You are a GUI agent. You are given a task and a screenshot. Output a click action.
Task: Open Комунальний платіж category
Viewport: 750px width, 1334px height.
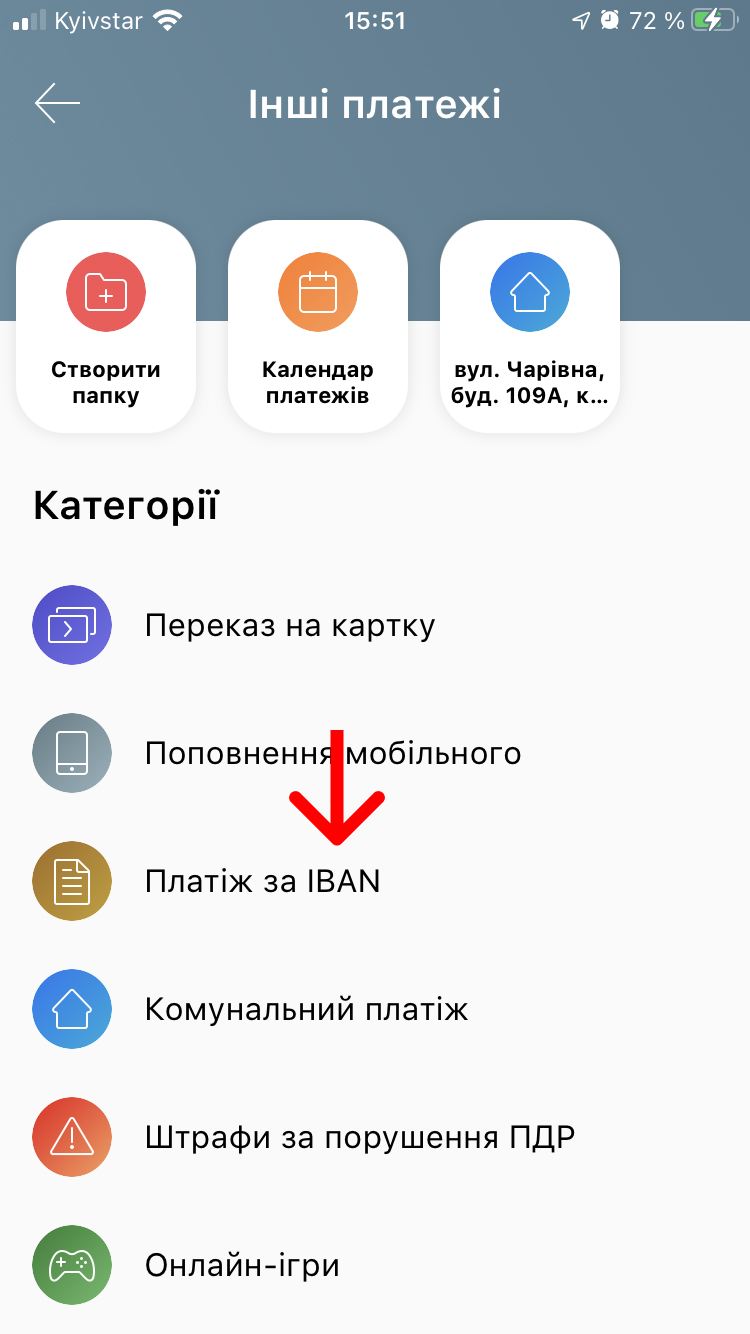tap(306, 1009)
